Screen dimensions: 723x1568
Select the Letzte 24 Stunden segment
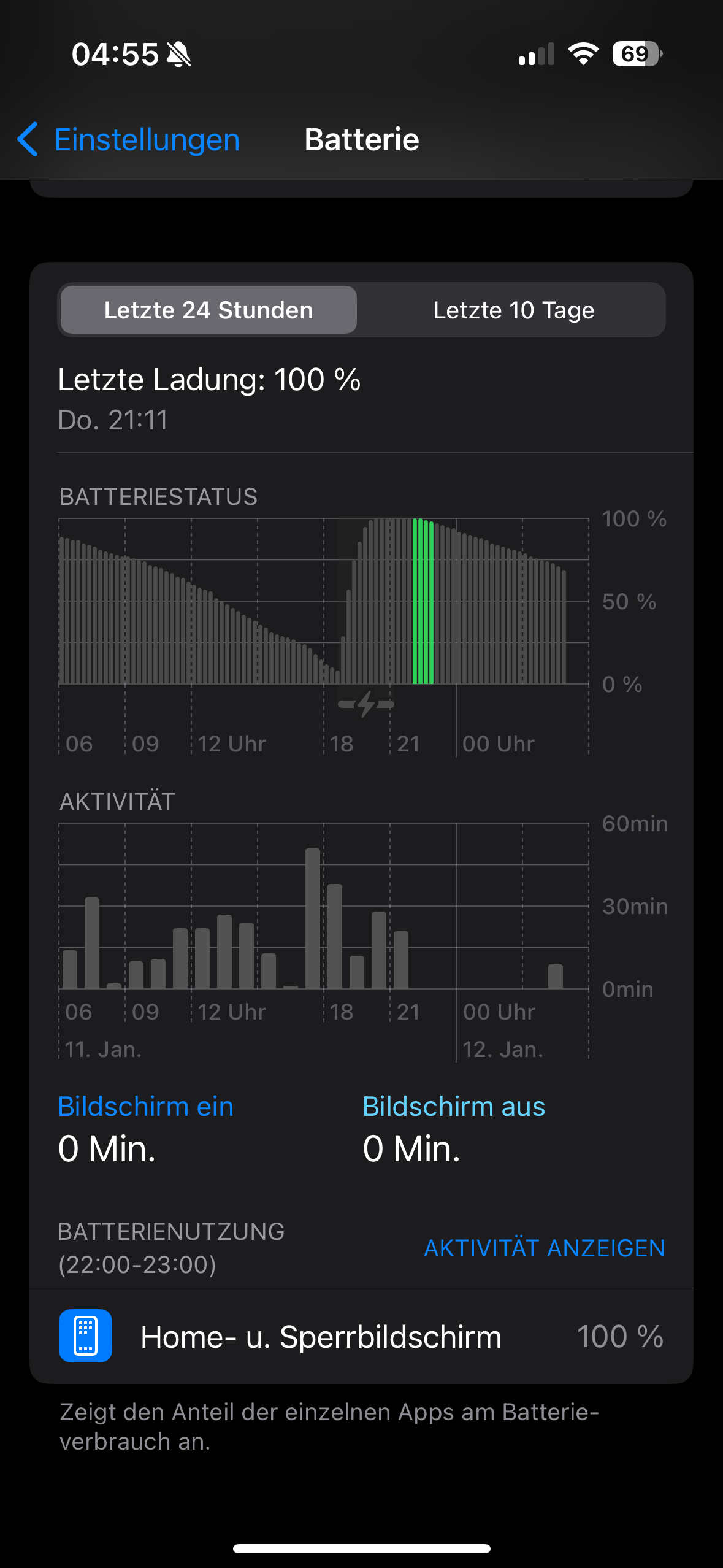point(208,310)
